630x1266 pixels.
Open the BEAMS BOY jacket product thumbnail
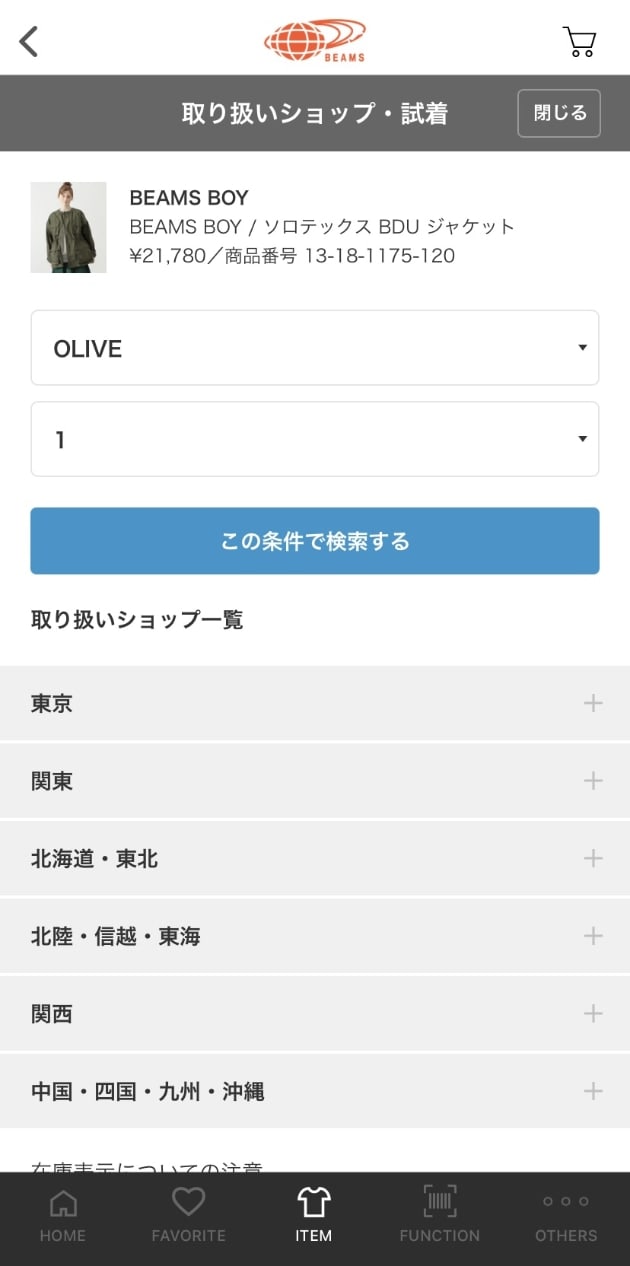(68, 227)
